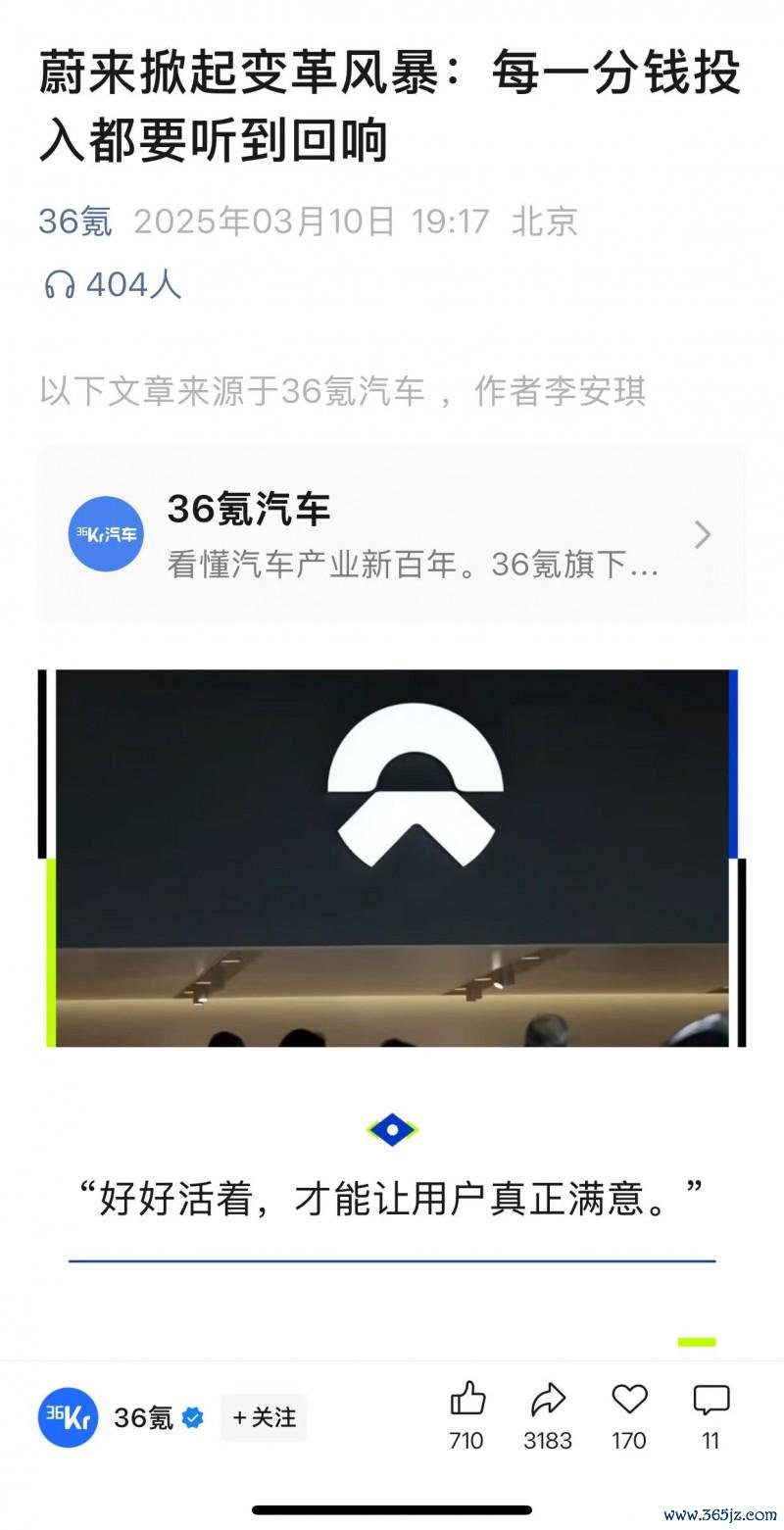Like this article with thumbs-up icon
Image resolution: width=784 pixels, height=1530 pixels.
coord(467,1400)
